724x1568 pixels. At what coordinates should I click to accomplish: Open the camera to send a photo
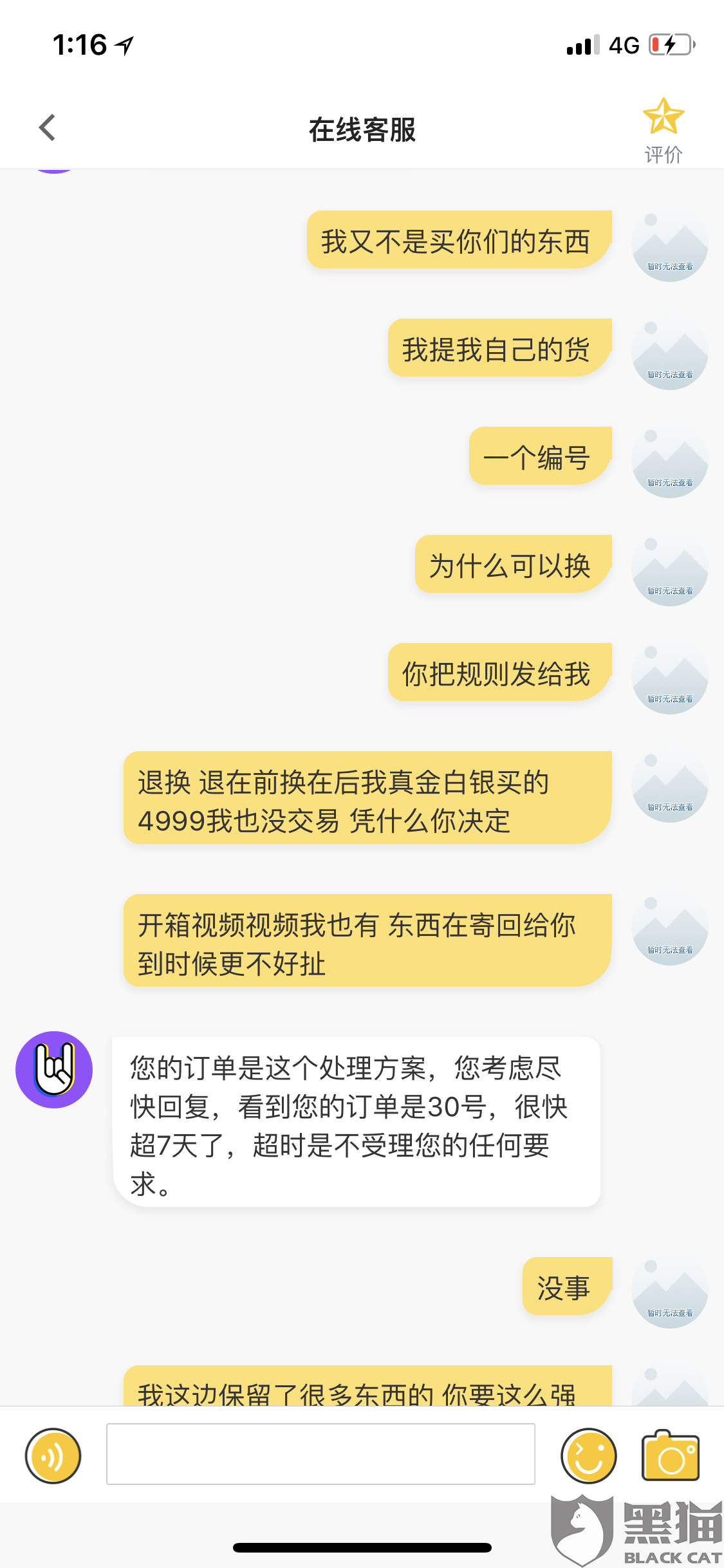[671, 1455]
